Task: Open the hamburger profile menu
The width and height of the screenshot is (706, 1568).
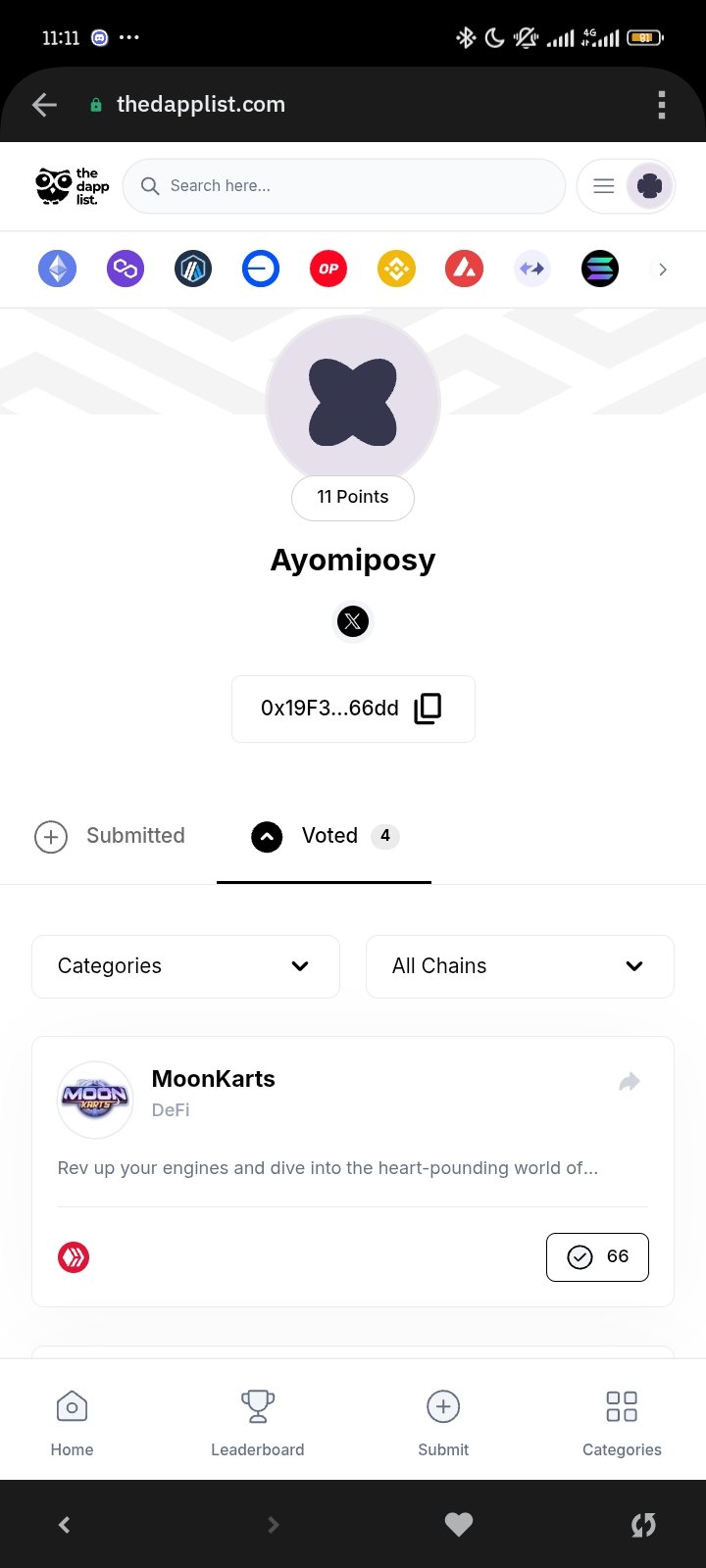Action: pyautogui.click(x=626, y=186)
